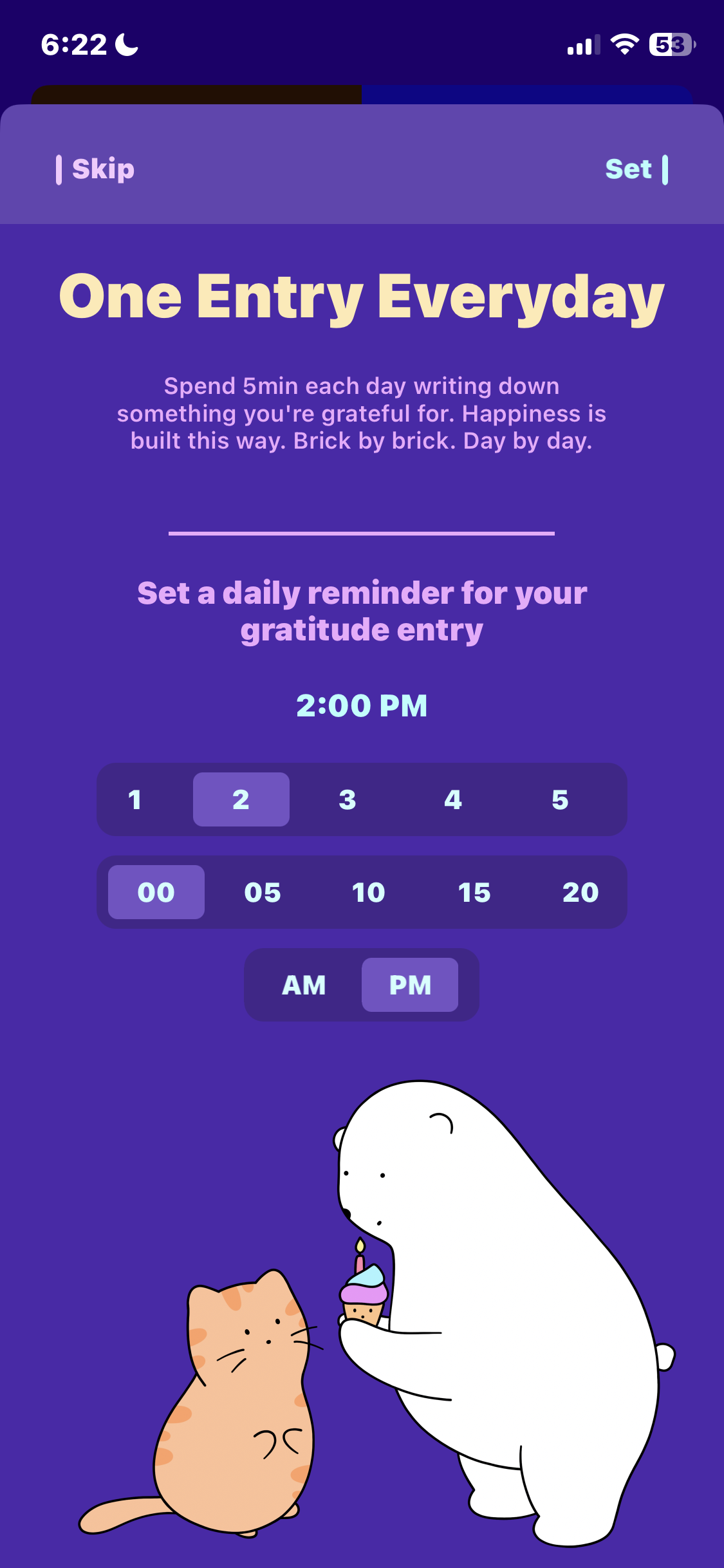
Task: Select PM for the reminder time
Action: tap(410, 985)
